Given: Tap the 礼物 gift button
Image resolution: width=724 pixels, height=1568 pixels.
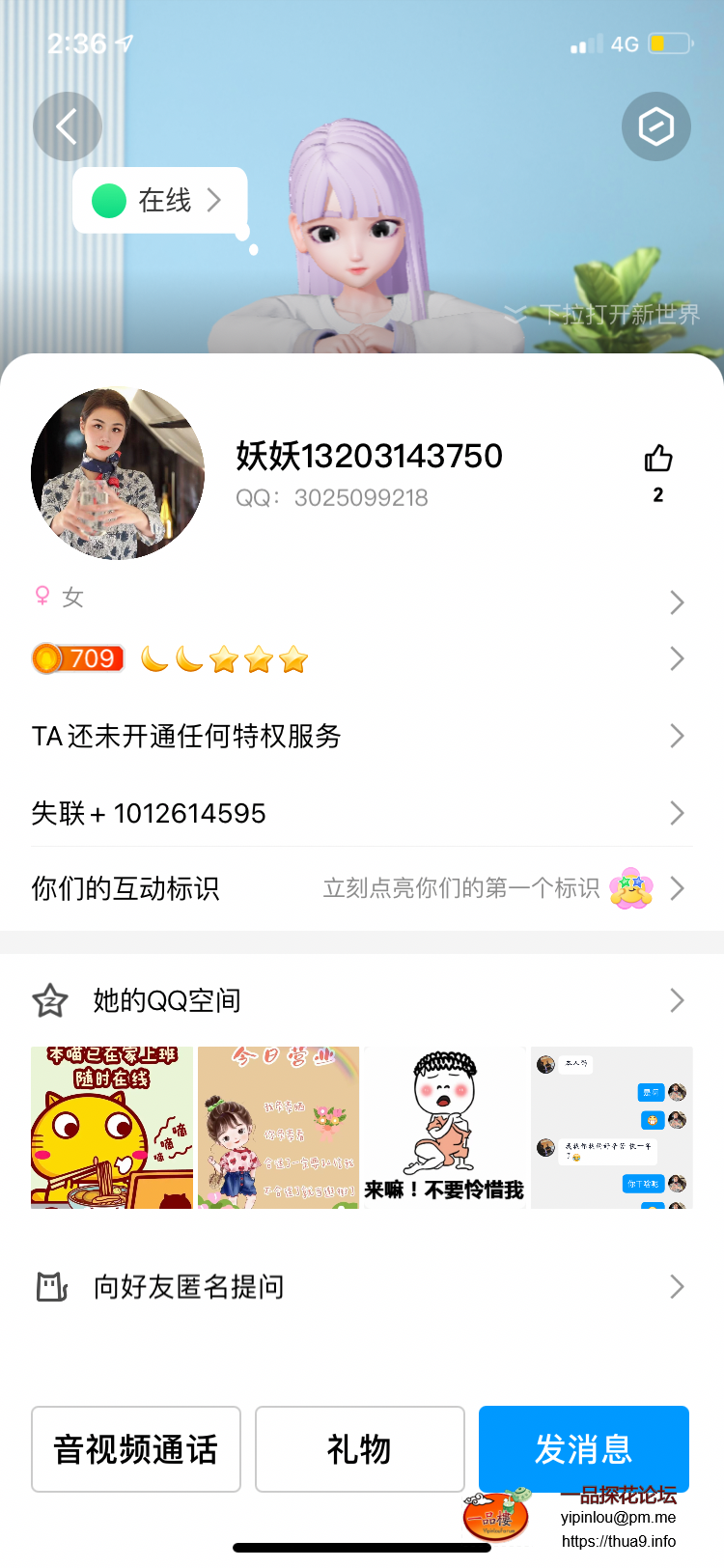Looking at the screenshot, I should (360, 1449).
